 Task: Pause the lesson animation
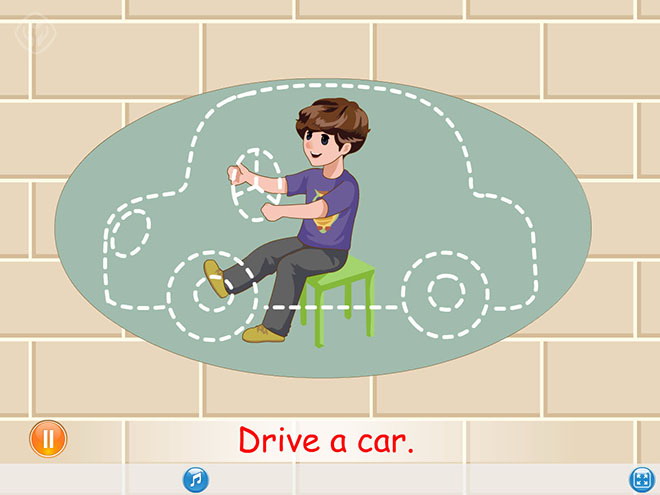tap(47, 438)
